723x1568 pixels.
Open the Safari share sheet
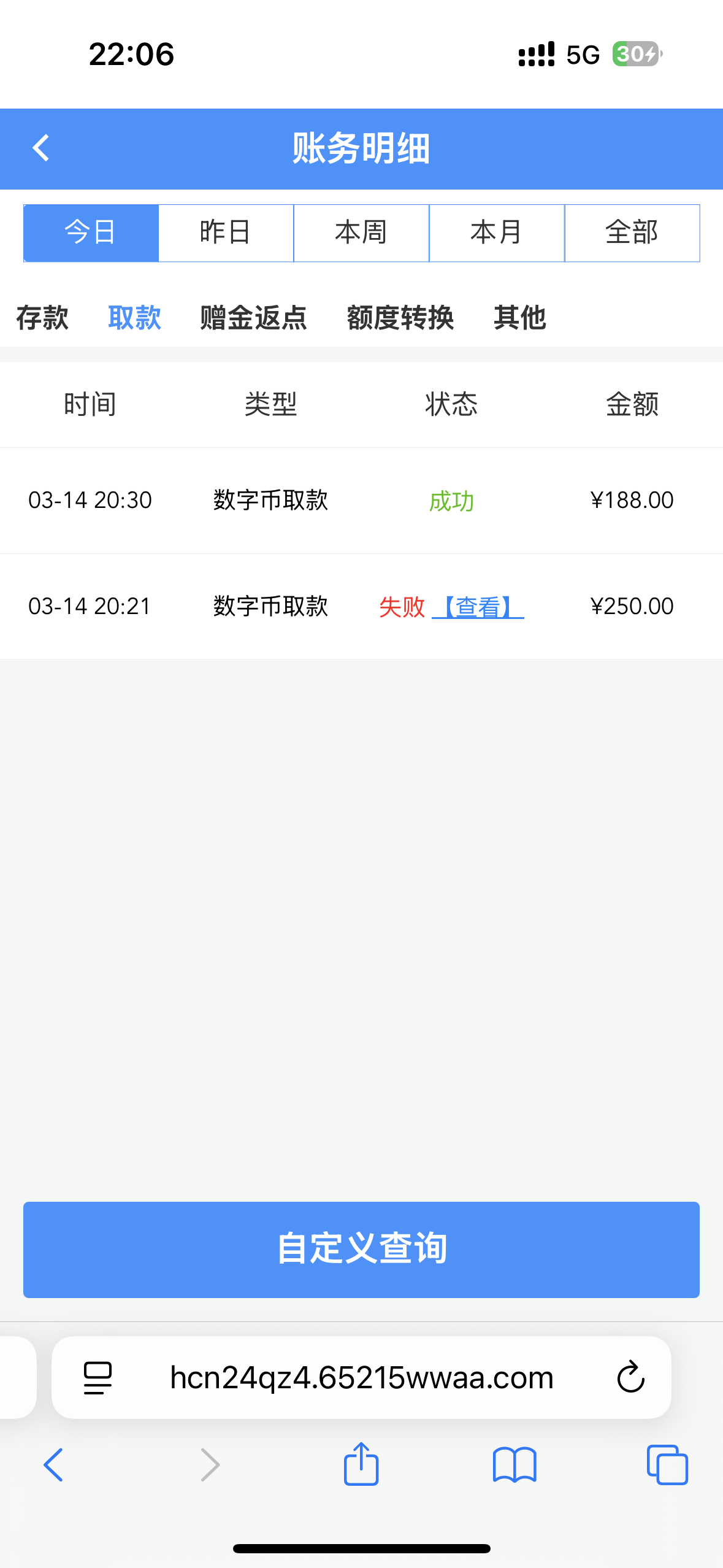point(361,1465)
